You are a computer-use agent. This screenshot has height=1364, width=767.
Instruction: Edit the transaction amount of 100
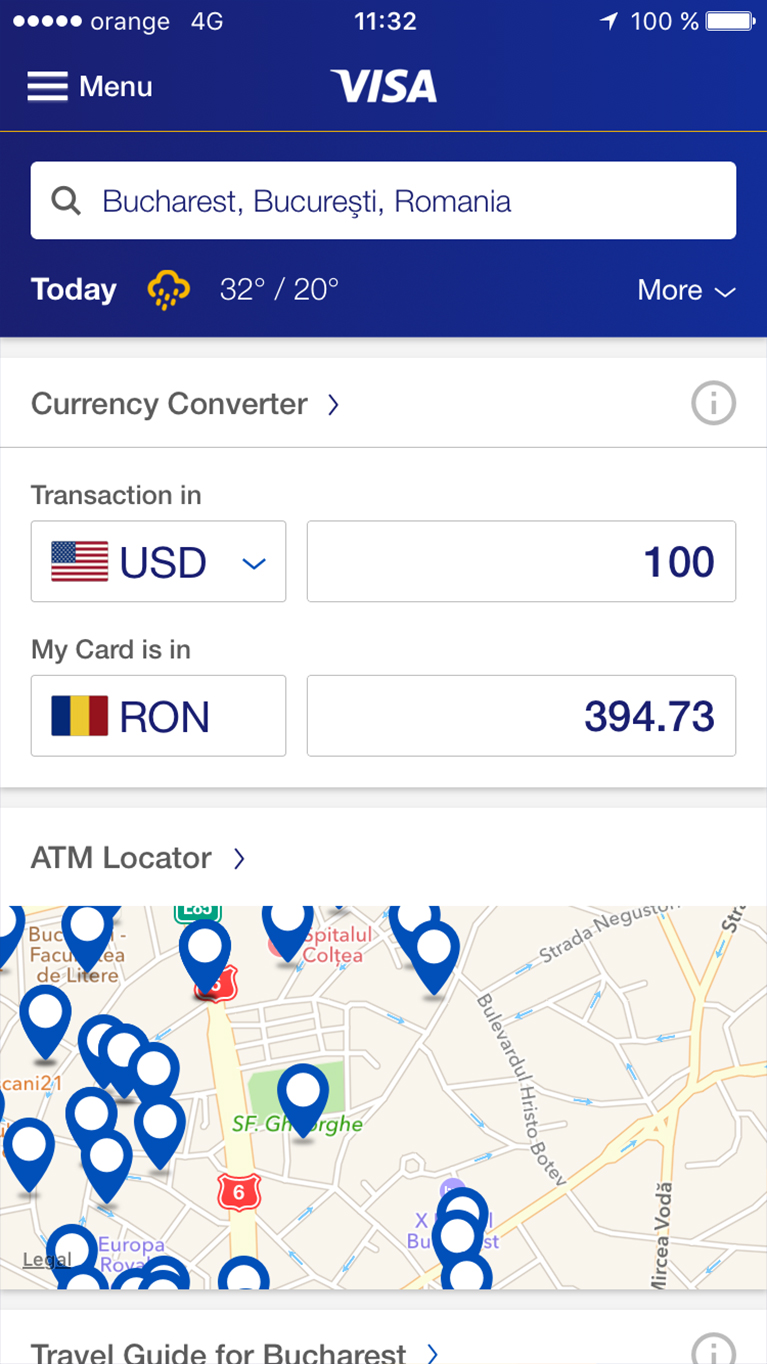pyautogui.click(x=521, y=562)
